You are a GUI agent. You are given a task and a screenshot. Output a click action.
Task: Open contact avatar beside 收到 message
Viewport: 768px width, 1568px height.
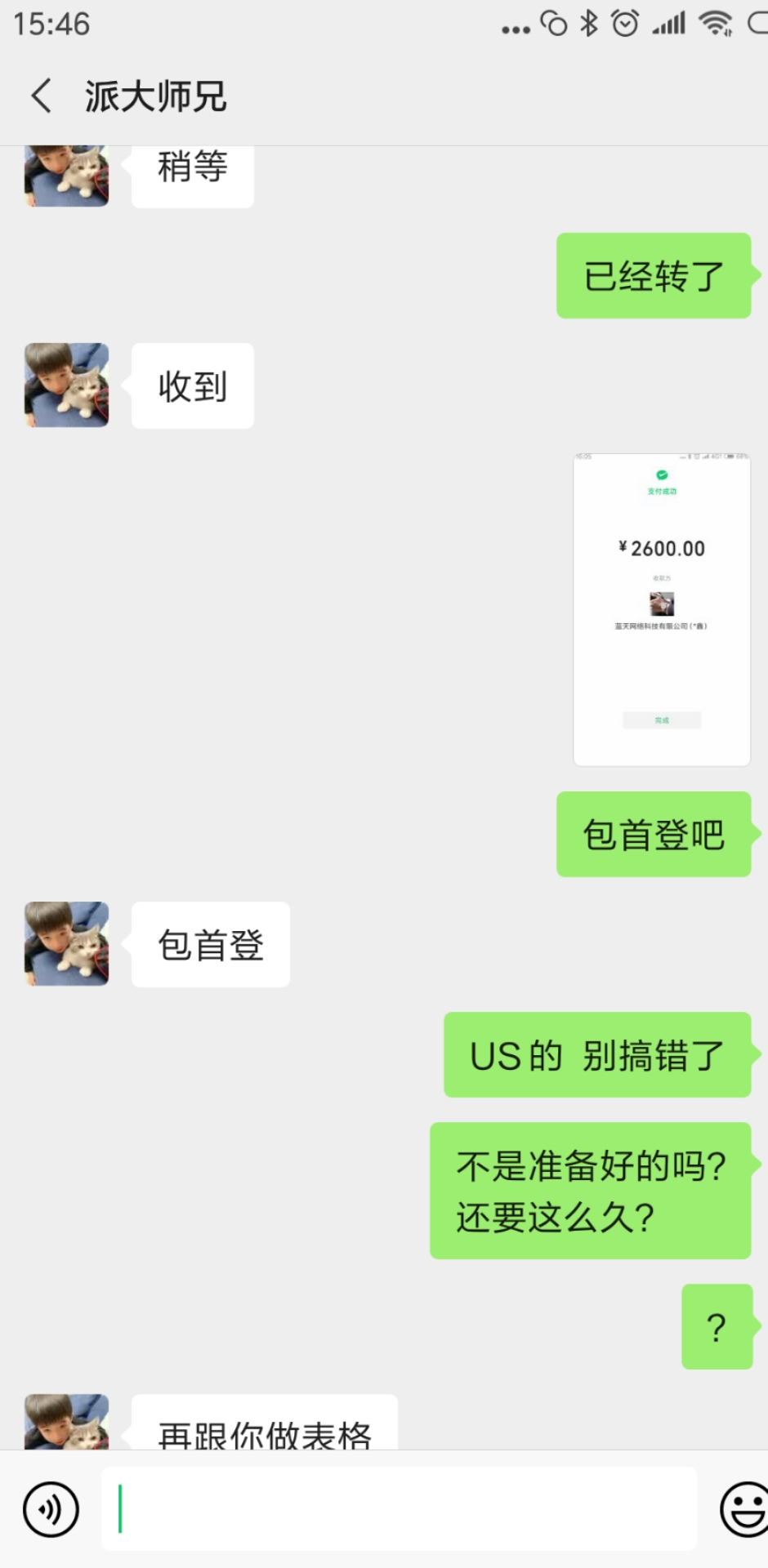pyautogui.click(x=67, y=385)
